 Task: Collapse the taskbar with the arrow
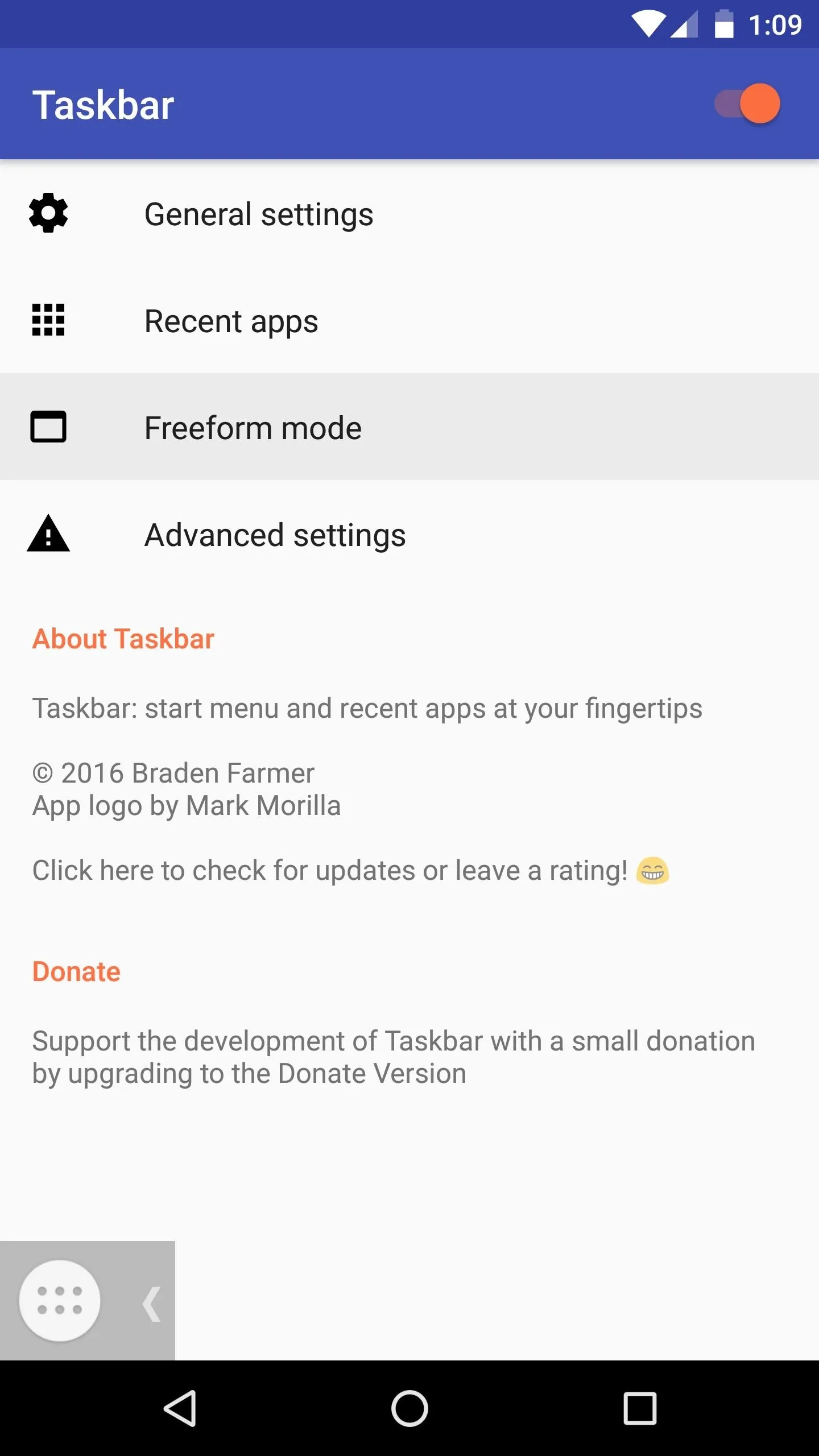tap(151, 1303)
